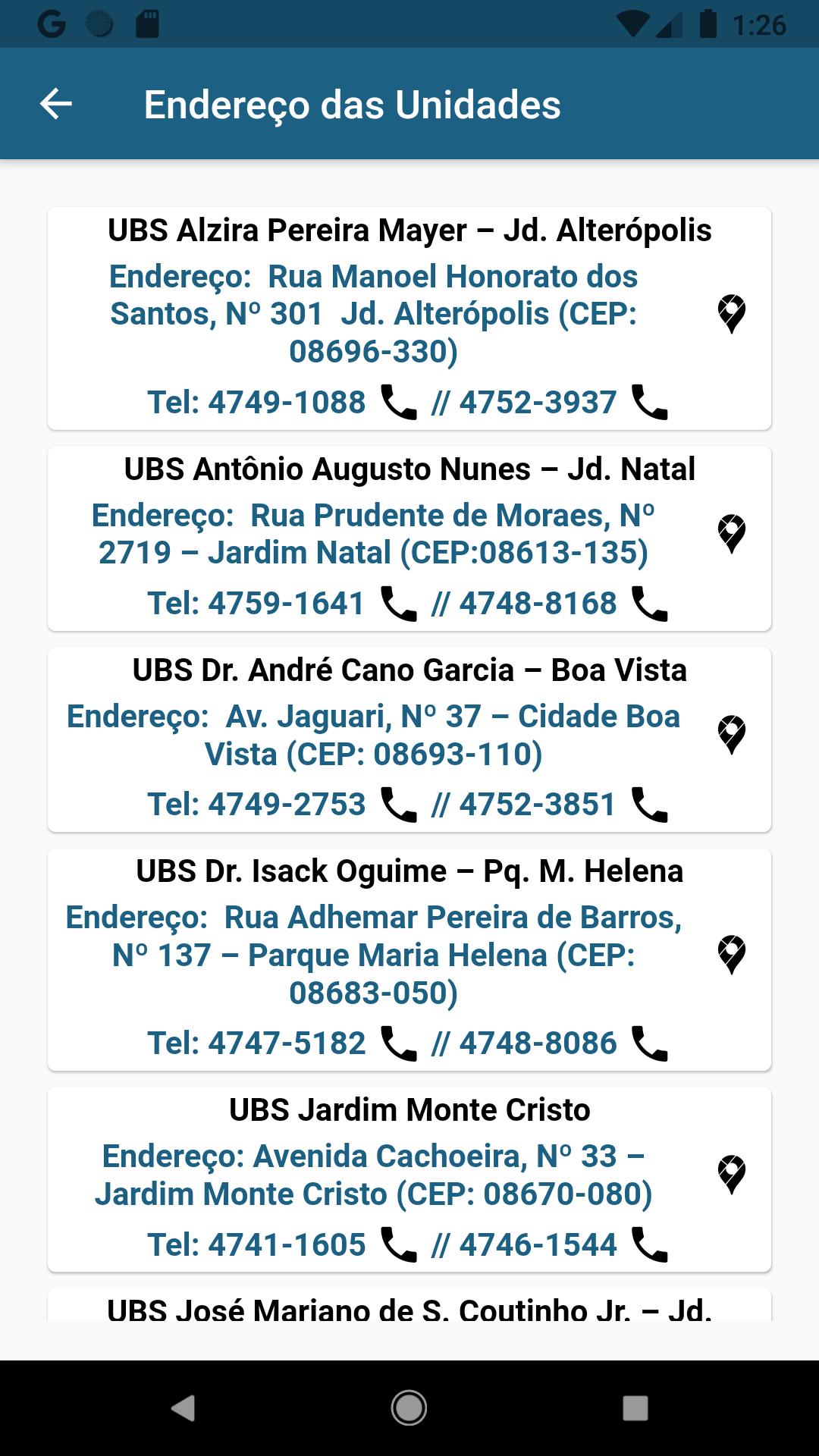Tap the system home button
Screen dimensions: 819x1456
[x=409, y=1408]
